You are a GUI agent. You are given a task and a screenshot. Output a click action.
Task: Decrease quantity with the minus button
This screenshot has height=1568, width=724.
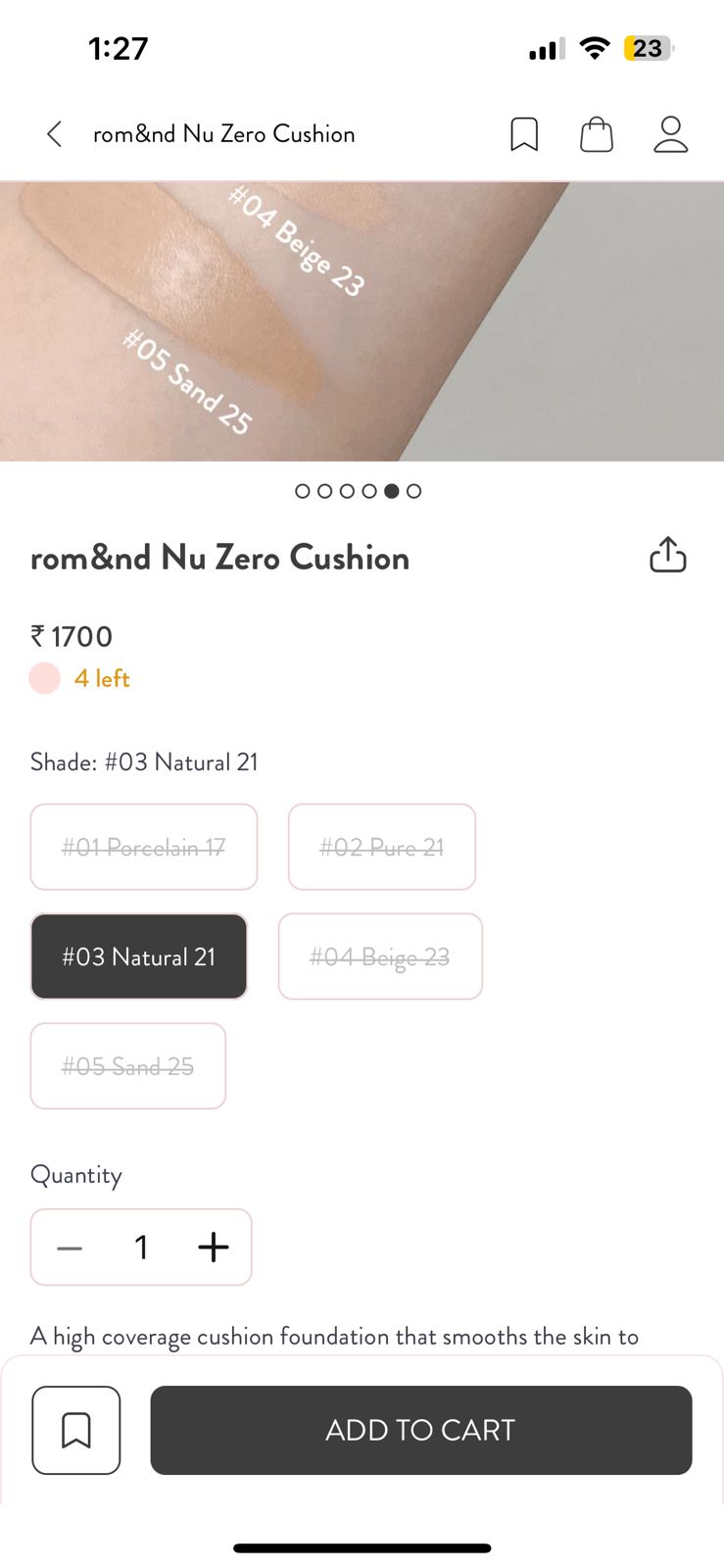pyautogui.click(x=70, y=1248)
